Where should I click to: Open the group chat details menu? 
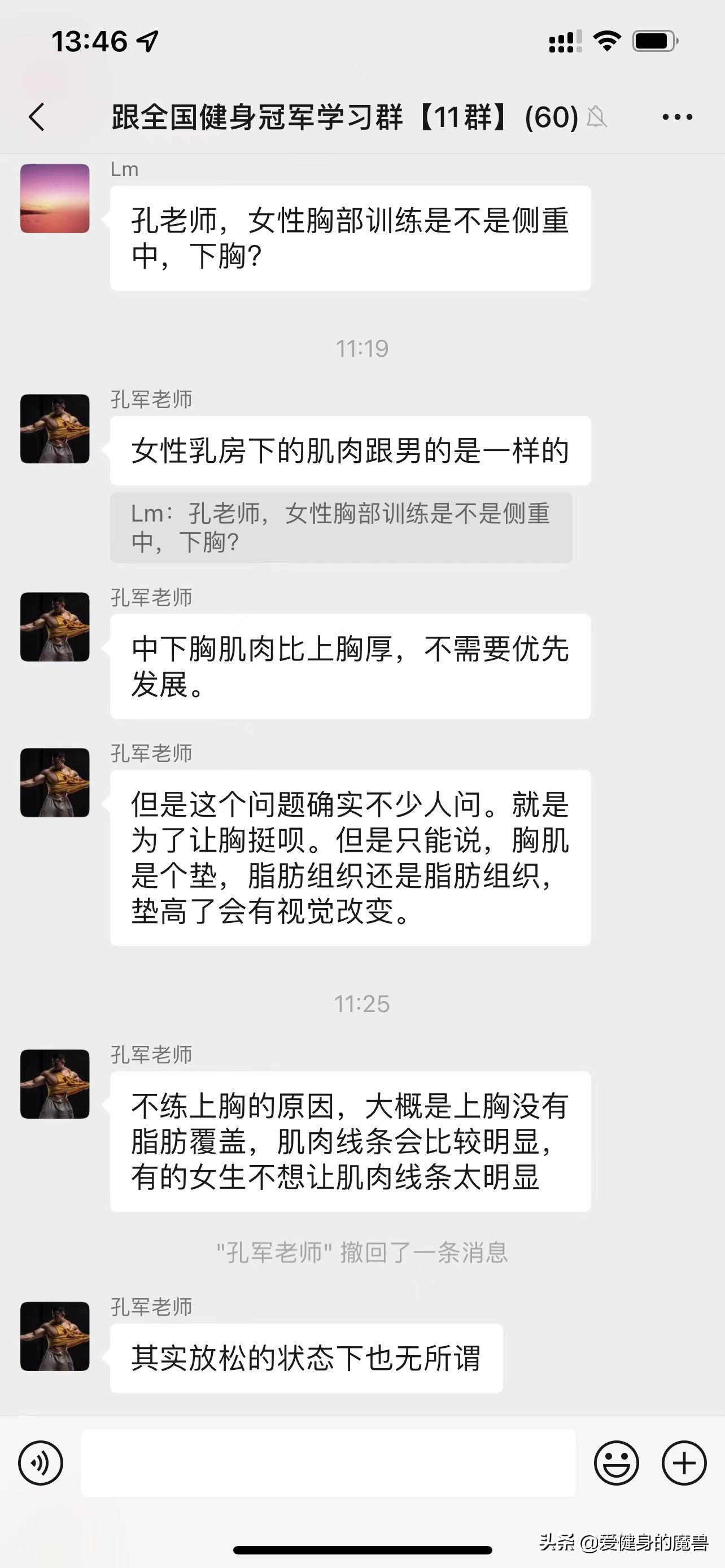coord(677,117)
